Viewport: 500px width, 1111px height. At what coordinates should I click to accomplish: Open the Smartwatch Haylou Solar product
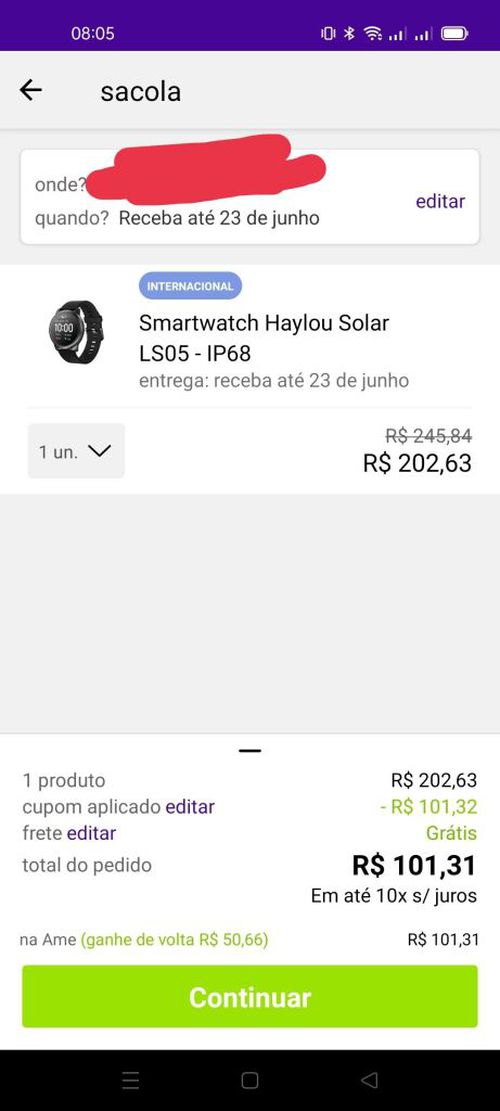point(264,337)
